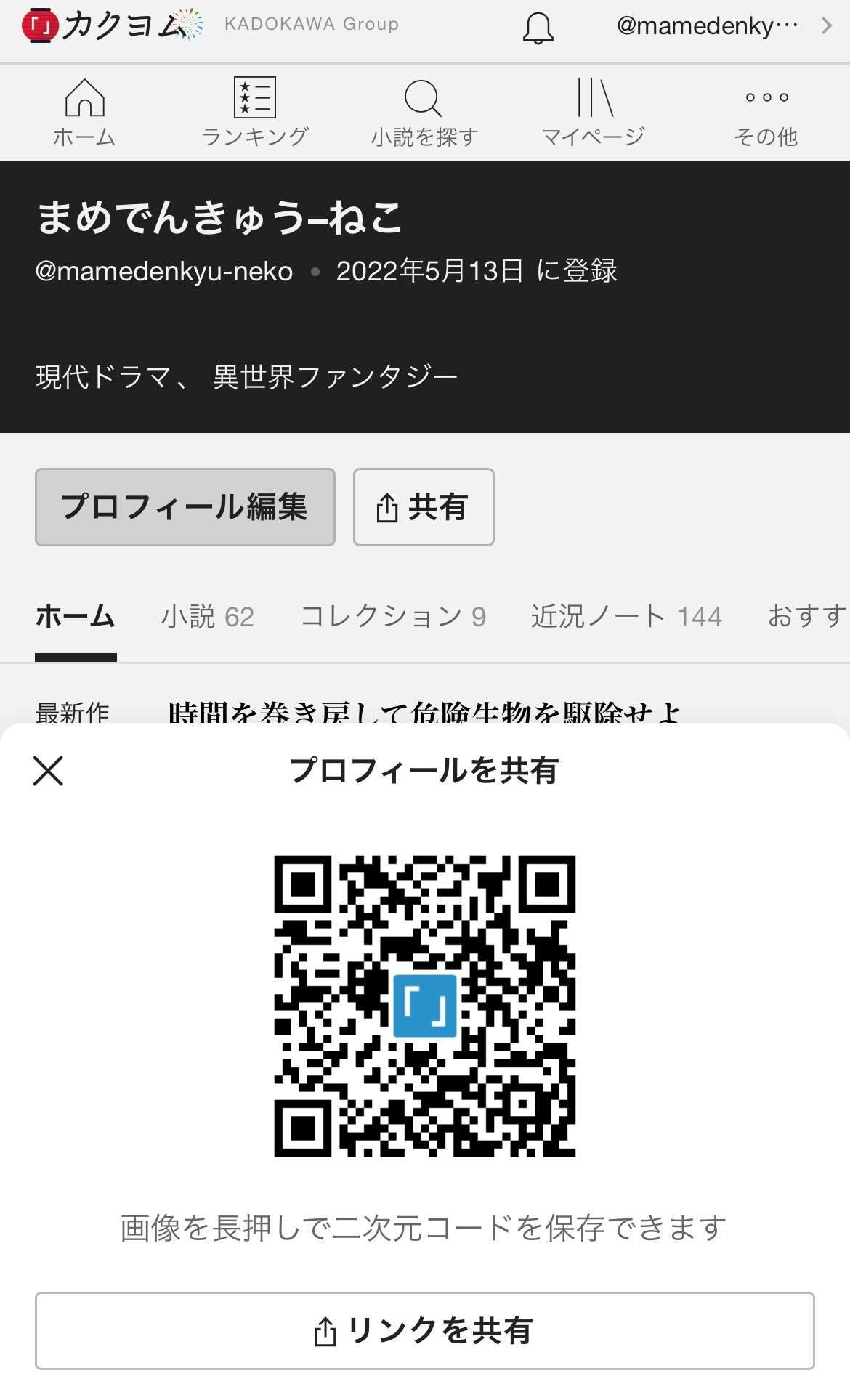This screenshot has width=850, height=1400.
Task: Open the notifications bell
Action: click(x=538, y=28)
